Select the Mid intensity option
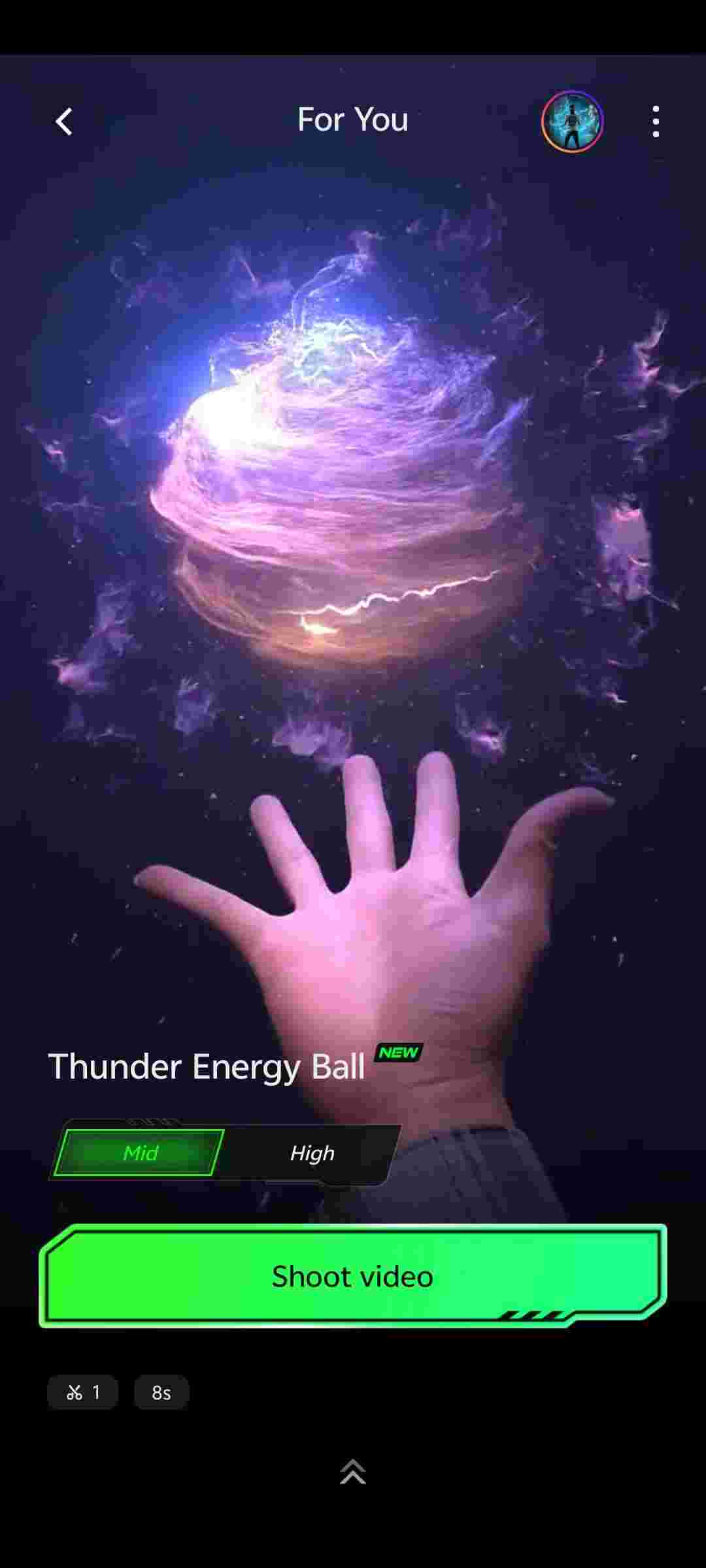 [139, 1152]
